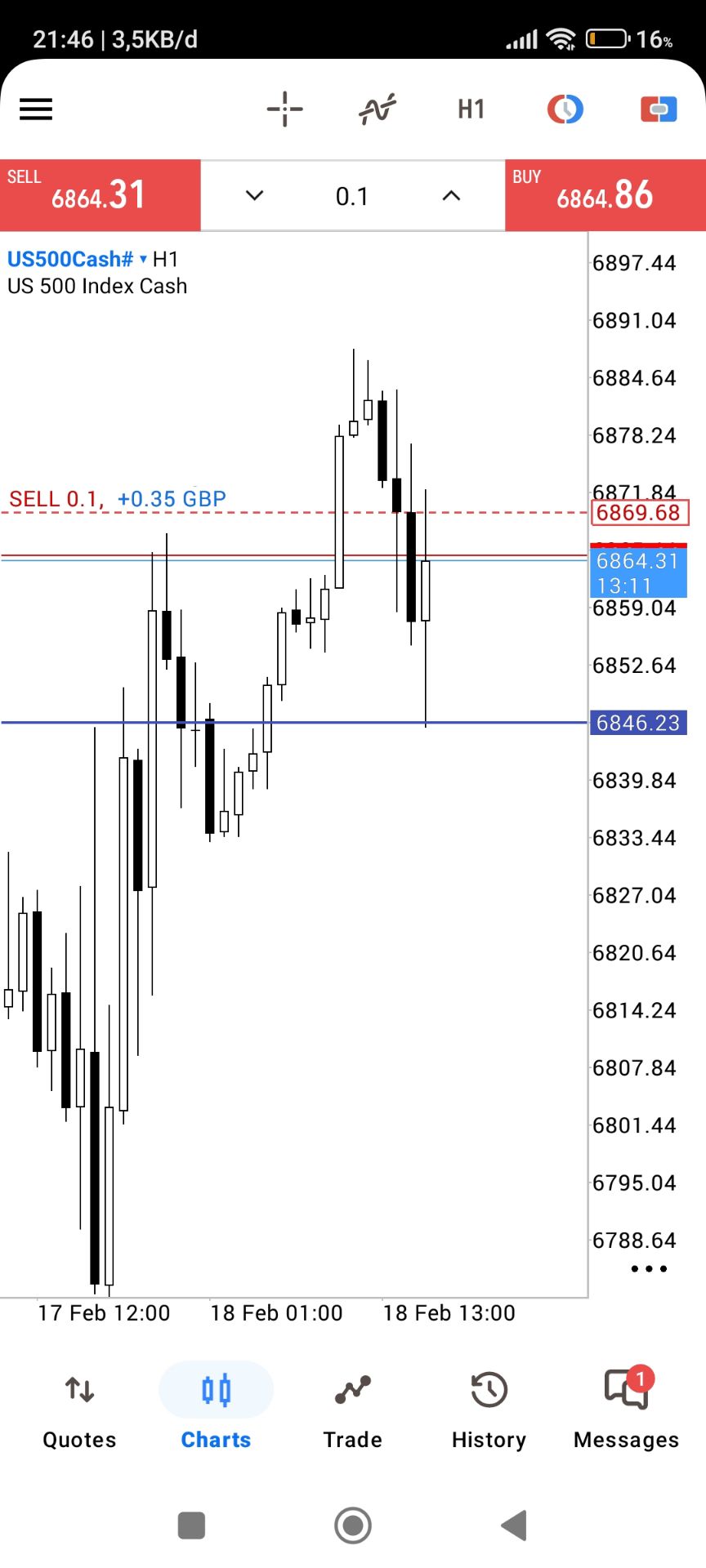Screen dimensions: 706x1568
Task: Edit the 0.1 volume value
Action: 352,196
